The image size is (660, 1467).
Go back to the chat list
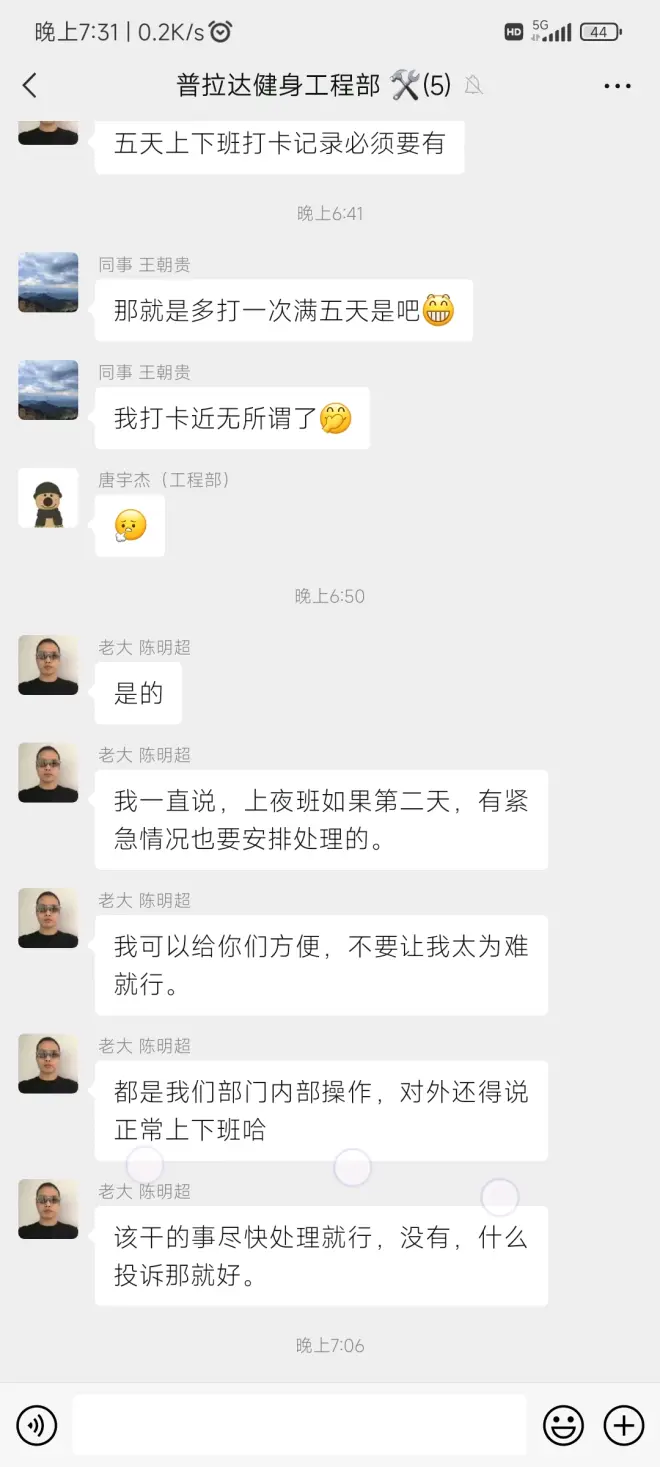point(30,86)
